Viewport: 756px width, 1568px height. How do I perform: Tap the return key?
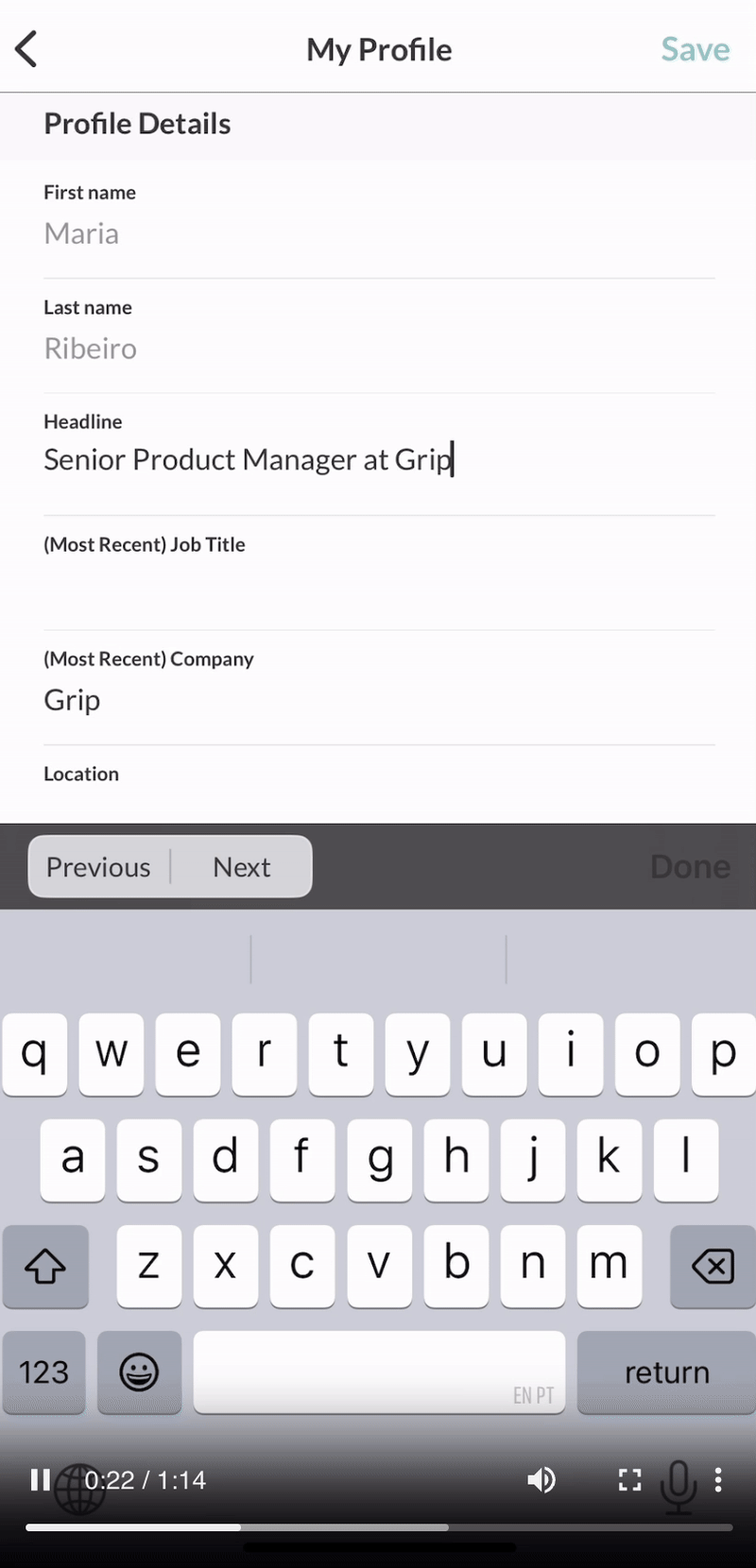(666, 1372)
